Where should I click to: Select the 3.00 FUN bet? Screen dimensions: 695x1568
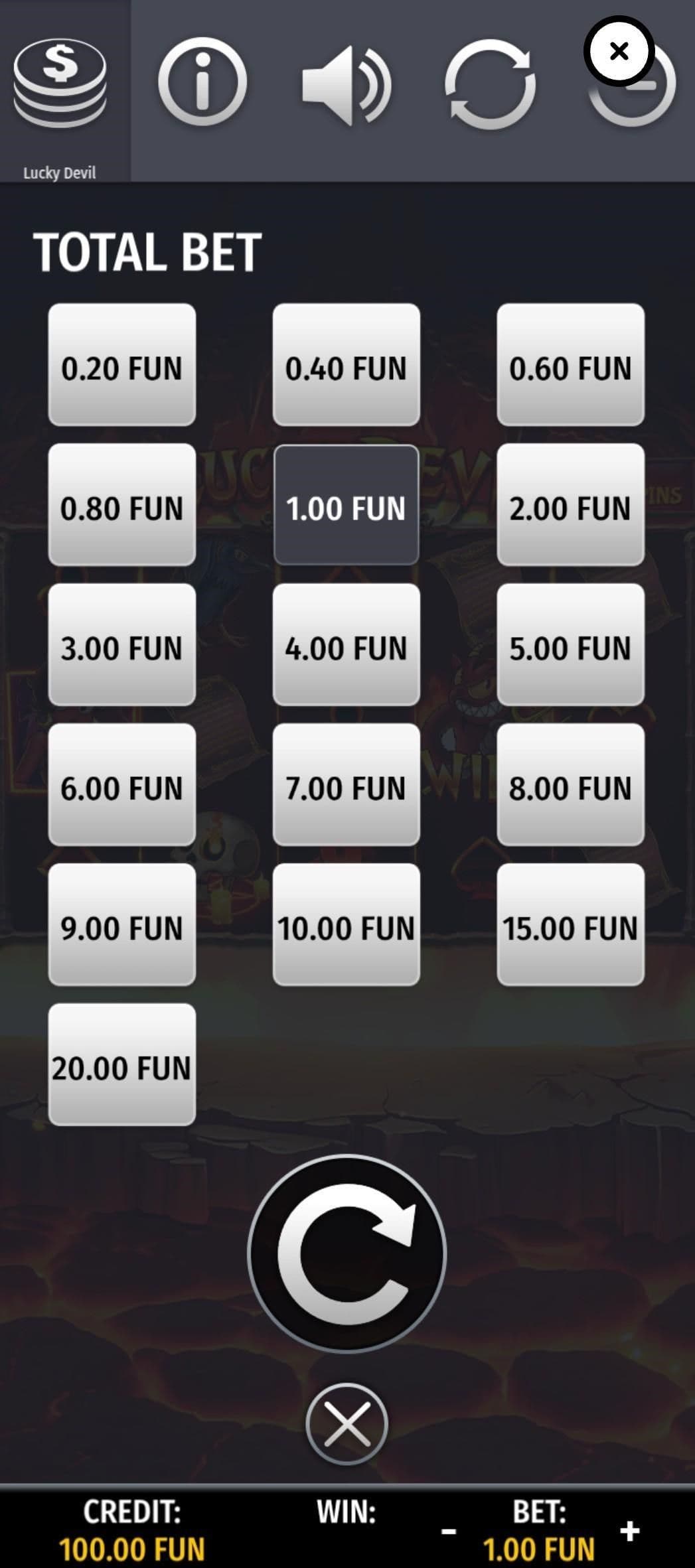pyautogui.click(x=121, y=645)
